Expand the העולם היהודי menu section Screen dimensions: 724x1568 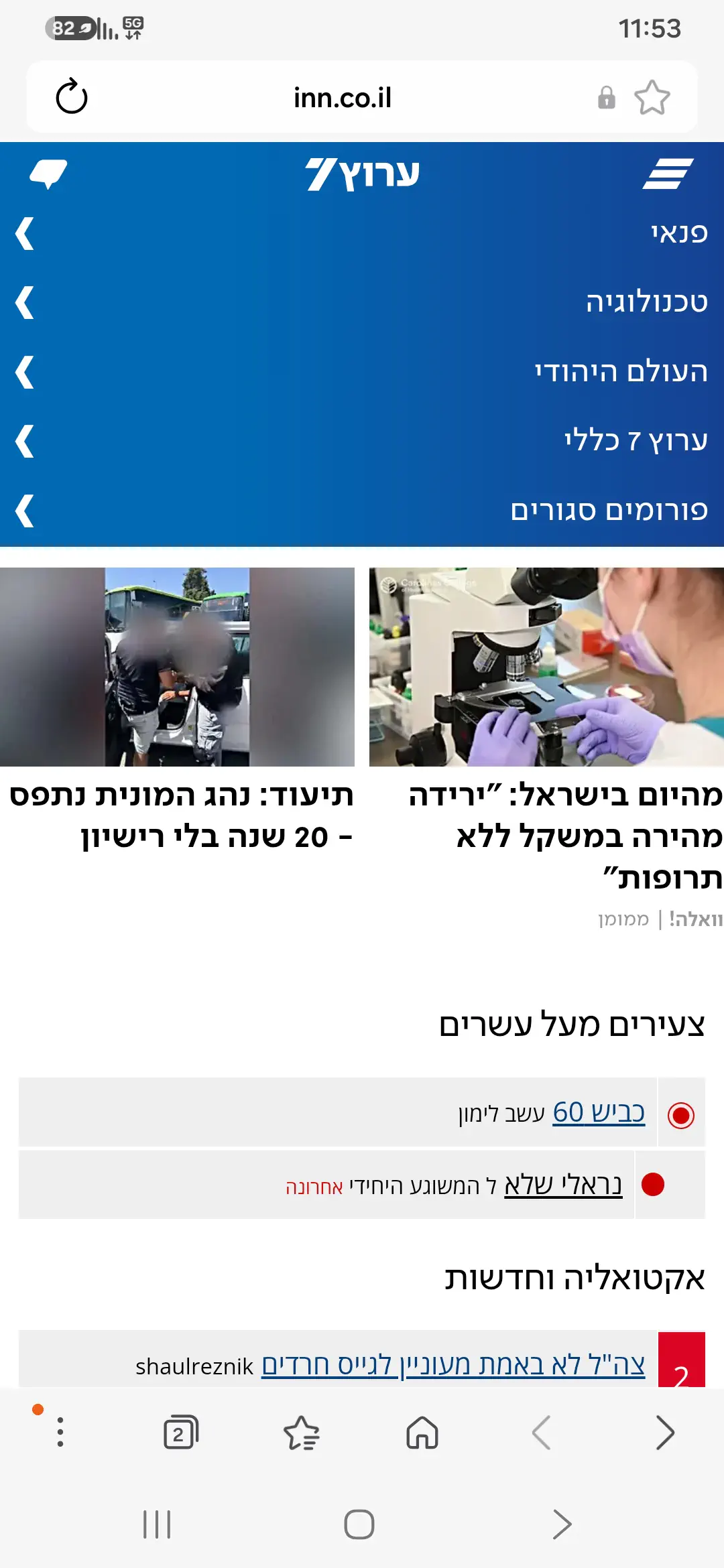pyautogui.click(x=362, y=372)
